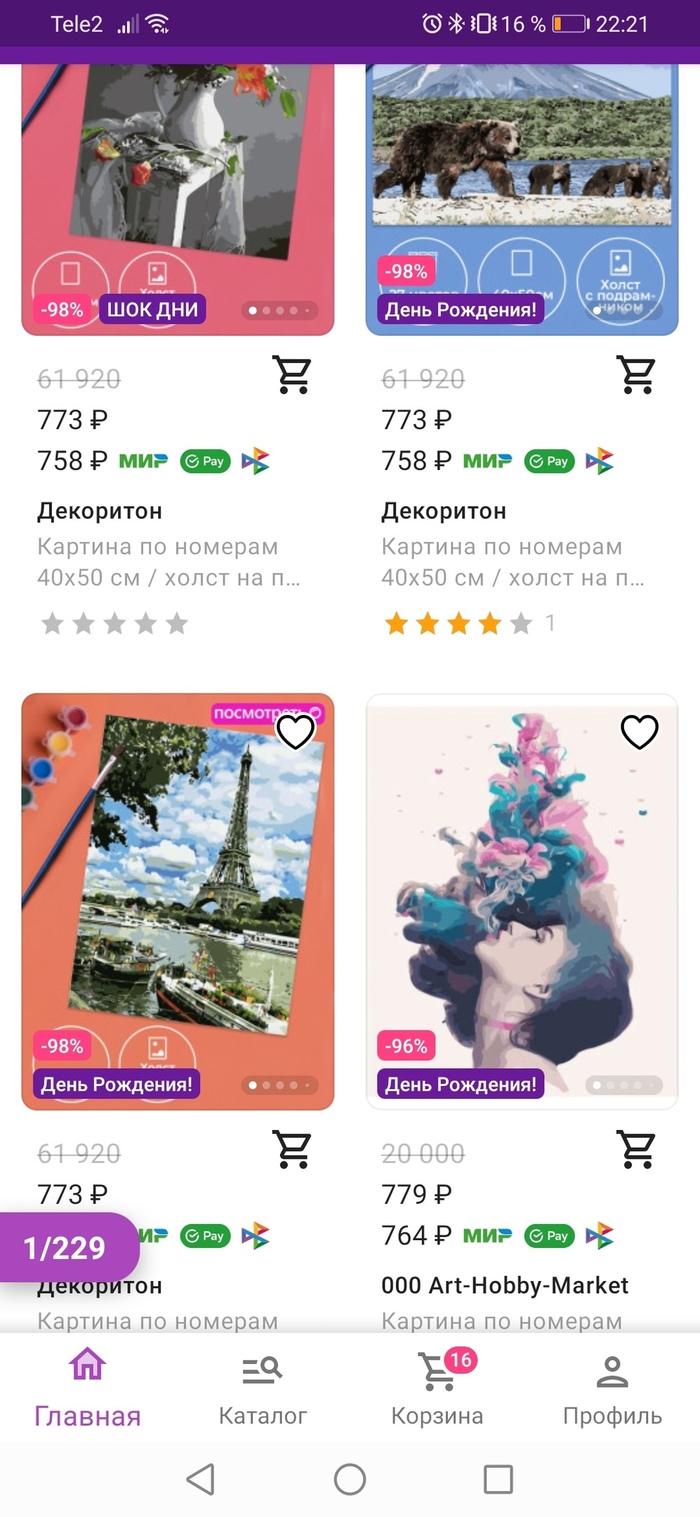
Task: Add the bears painting to cart
Action: point(636,375)
